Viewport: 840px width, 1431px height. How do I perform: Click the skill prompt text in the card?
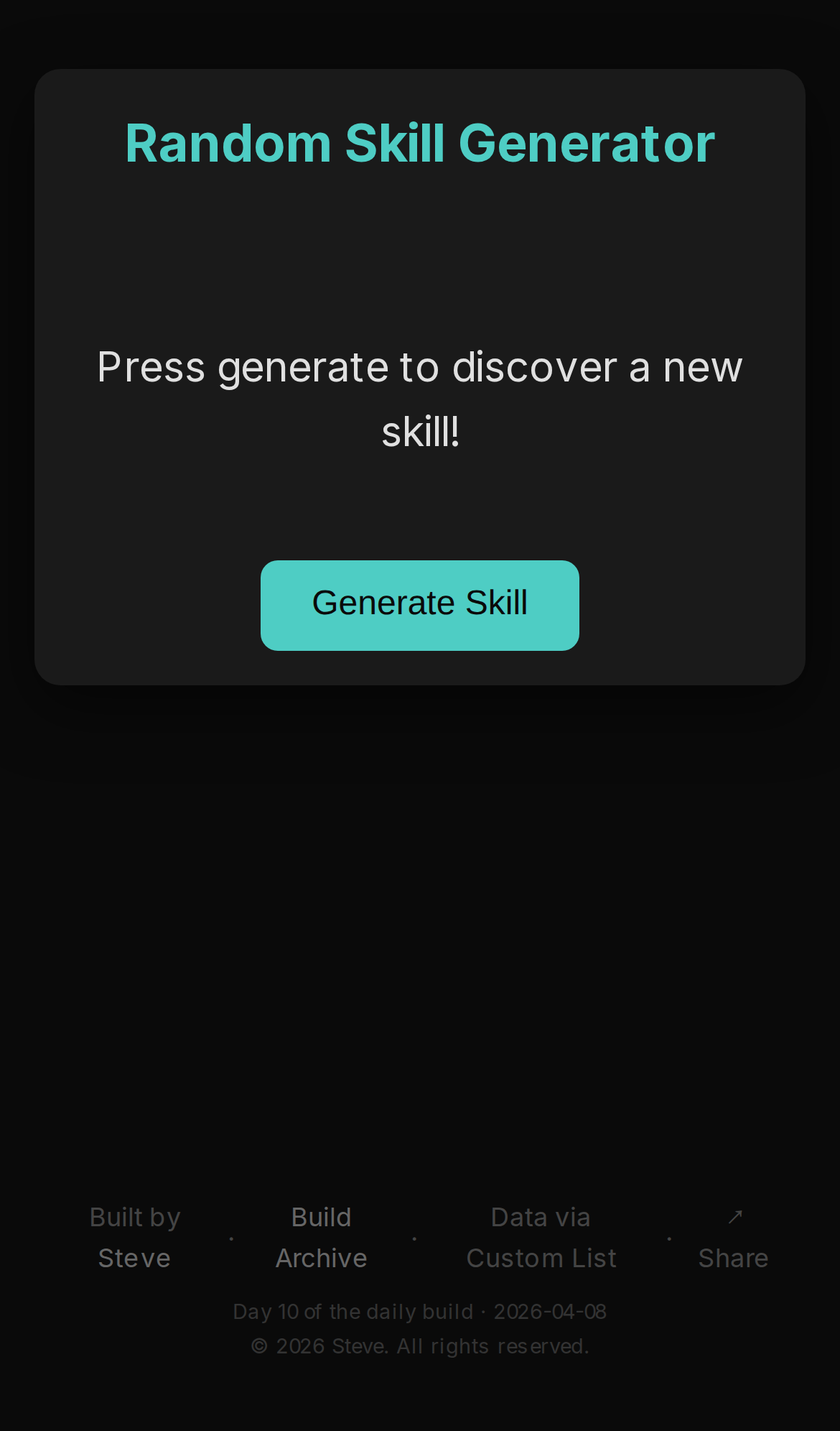point(420,397)
